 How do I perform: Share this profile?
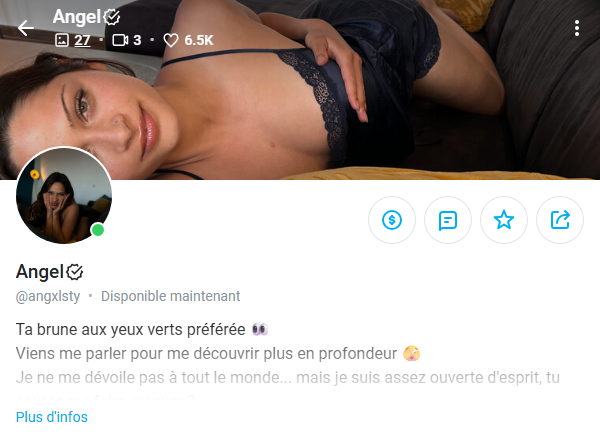pos(560,220)
